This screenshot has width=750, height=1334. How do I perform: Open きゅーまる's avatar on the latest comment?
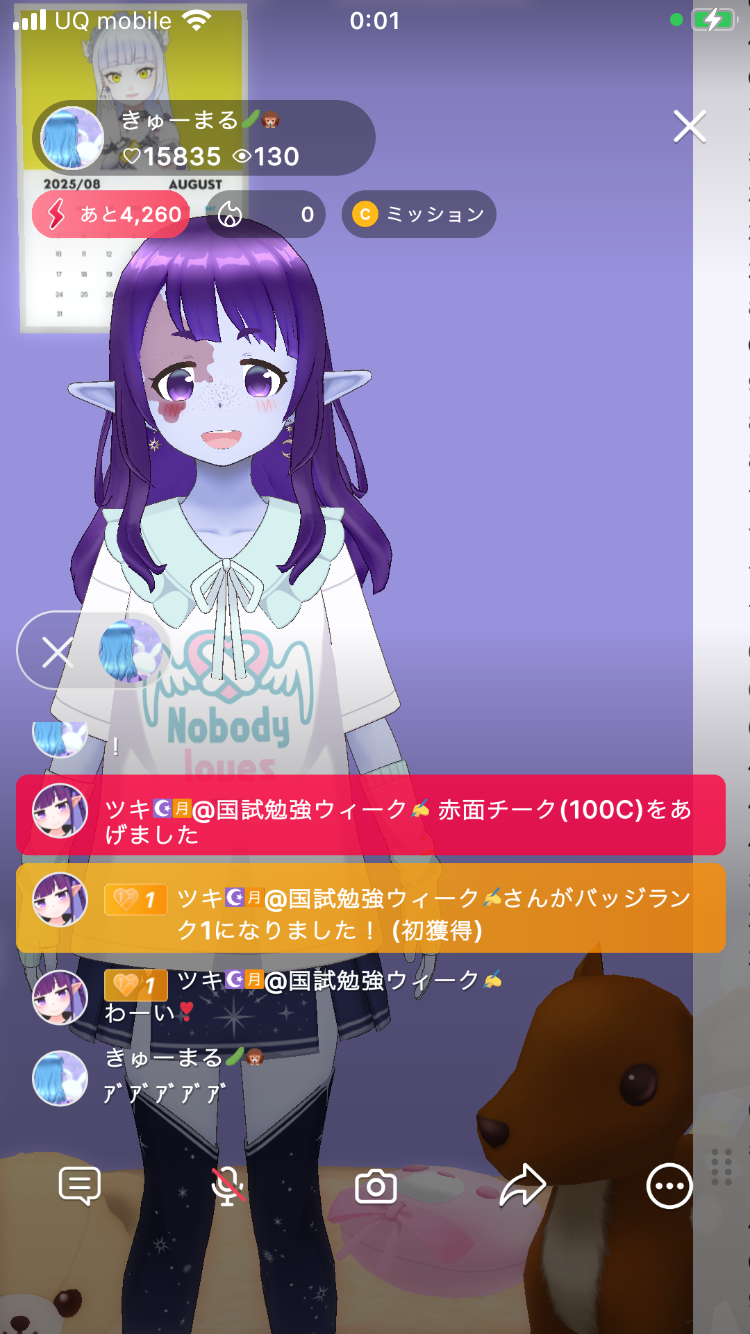click(x=60, y=1078)
